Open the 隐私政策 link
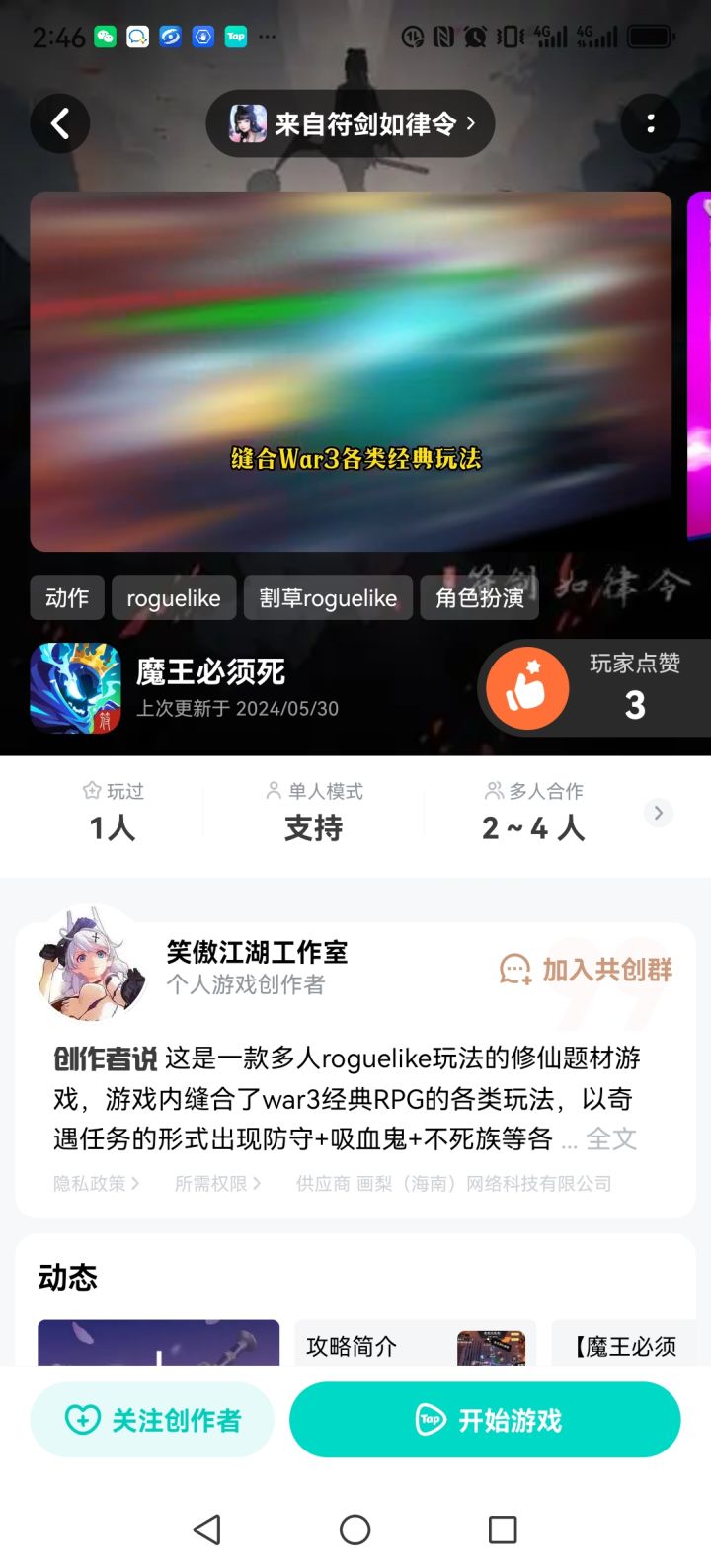The width and height of the screenshot is (711, 1568). pos(89,1184)
